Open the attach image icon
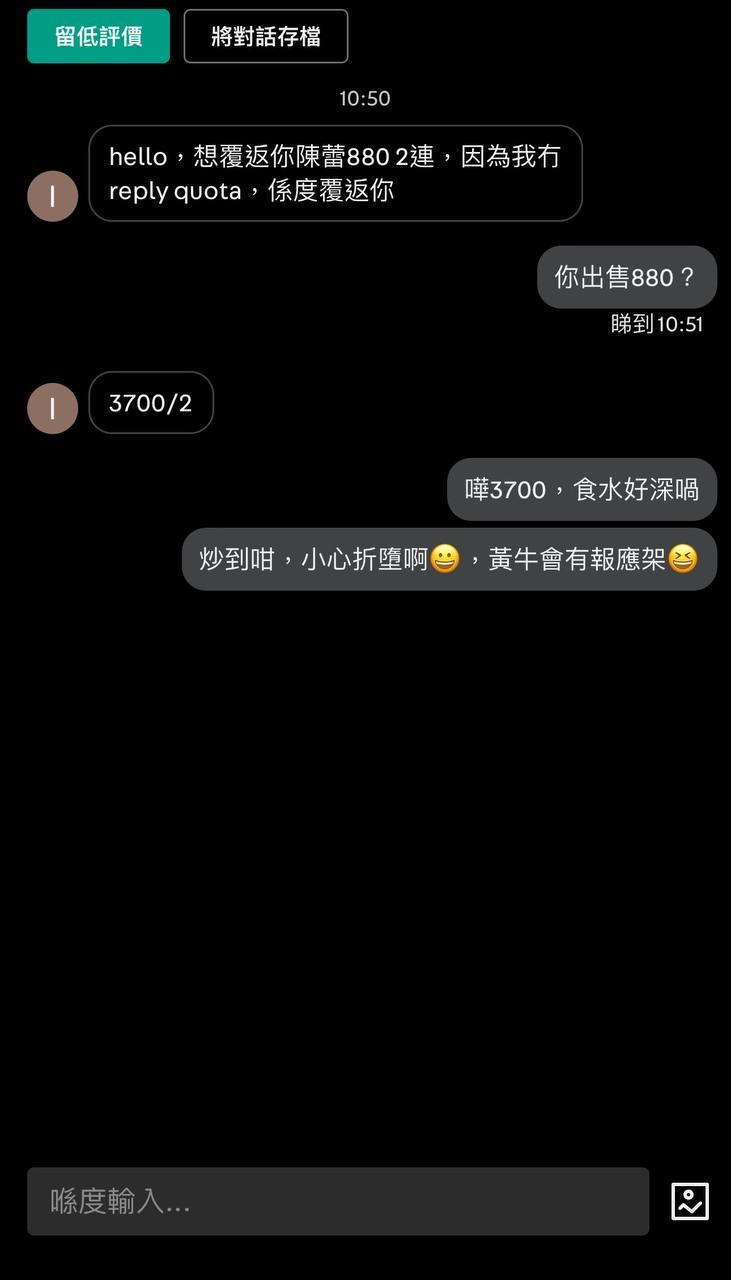 (690, 1201)
